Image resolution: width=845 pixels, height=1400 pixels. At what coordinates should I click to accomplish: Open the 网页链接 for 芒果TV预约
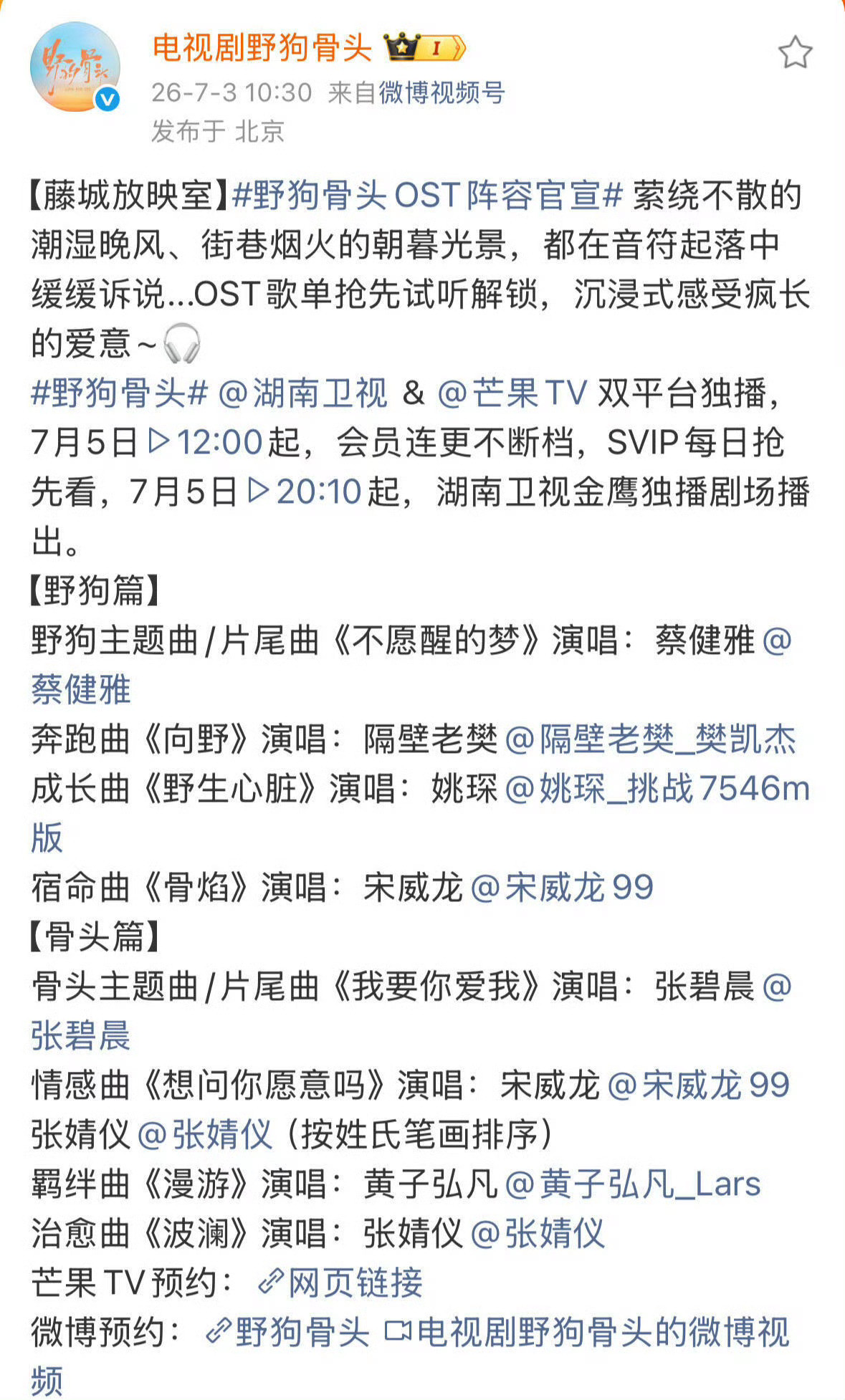coord(340,1283)
